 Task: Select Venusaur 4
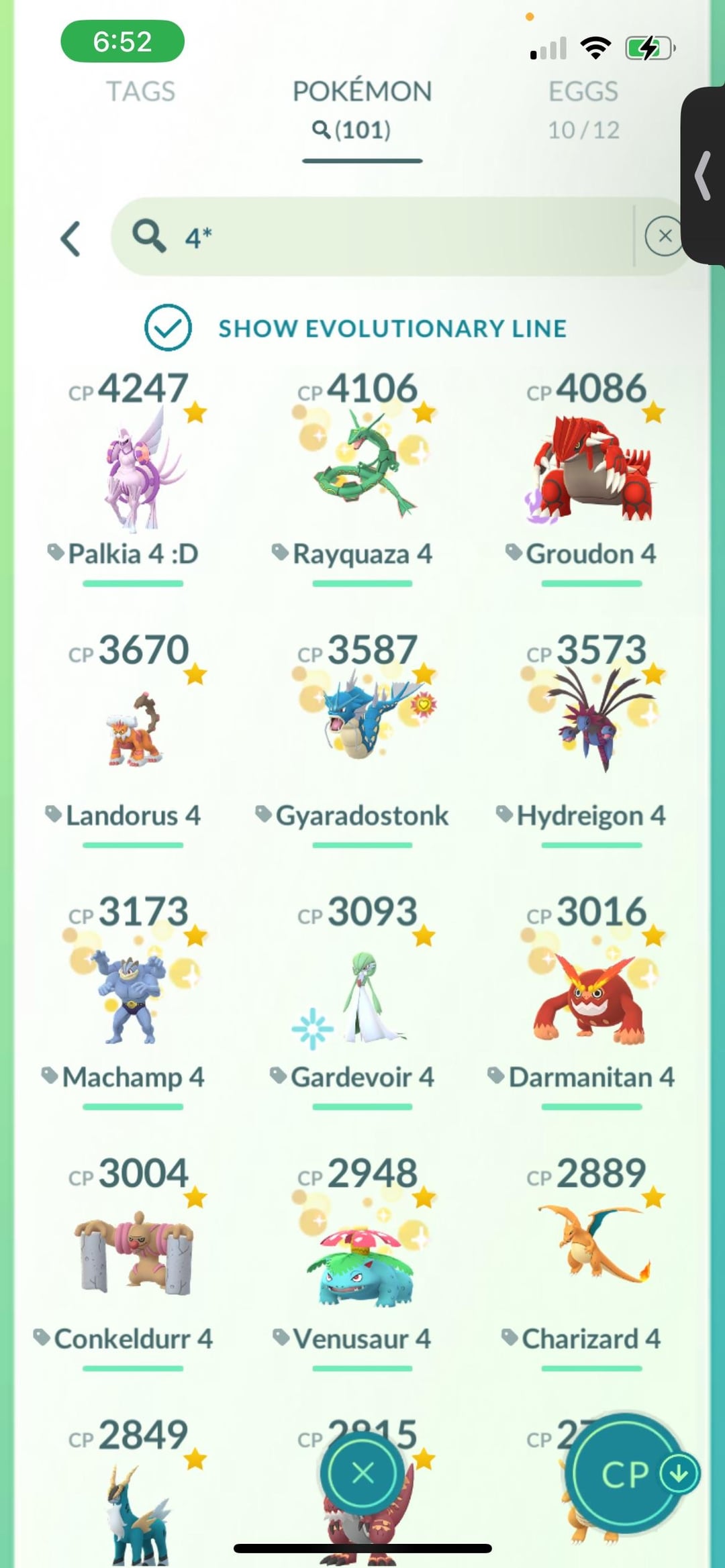(x=362, y=1255)
